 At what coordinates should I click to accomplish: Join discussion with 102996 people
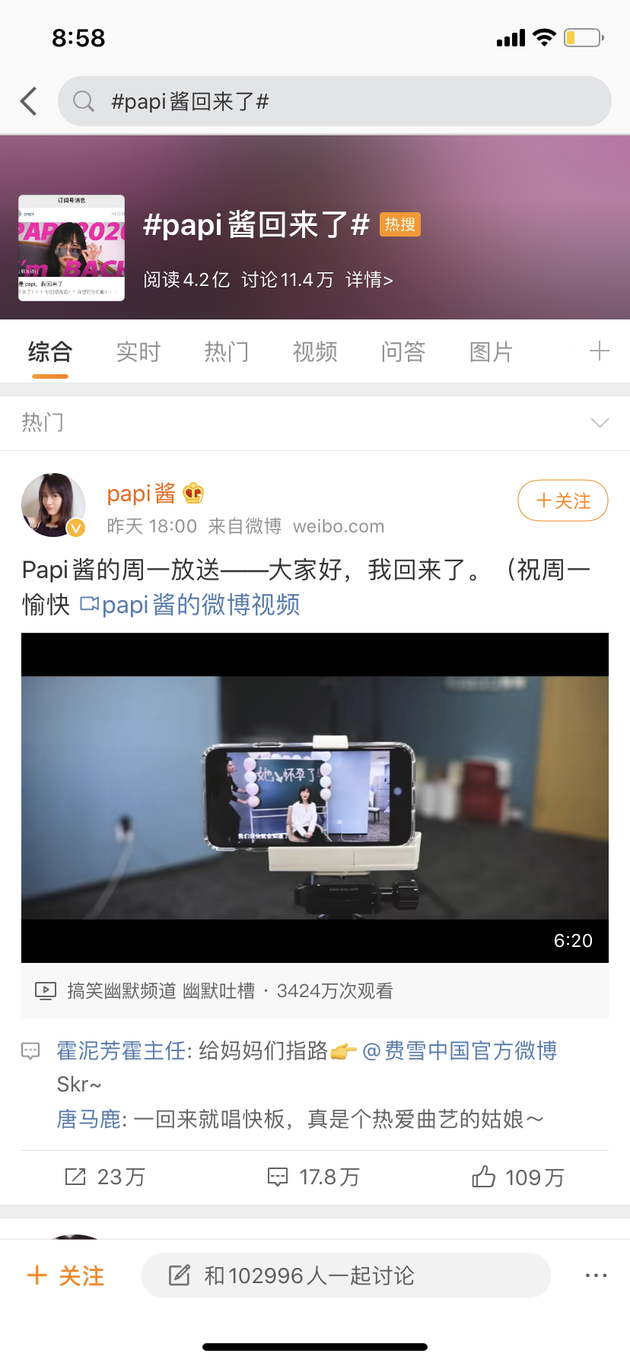(x=345, y=1276)
